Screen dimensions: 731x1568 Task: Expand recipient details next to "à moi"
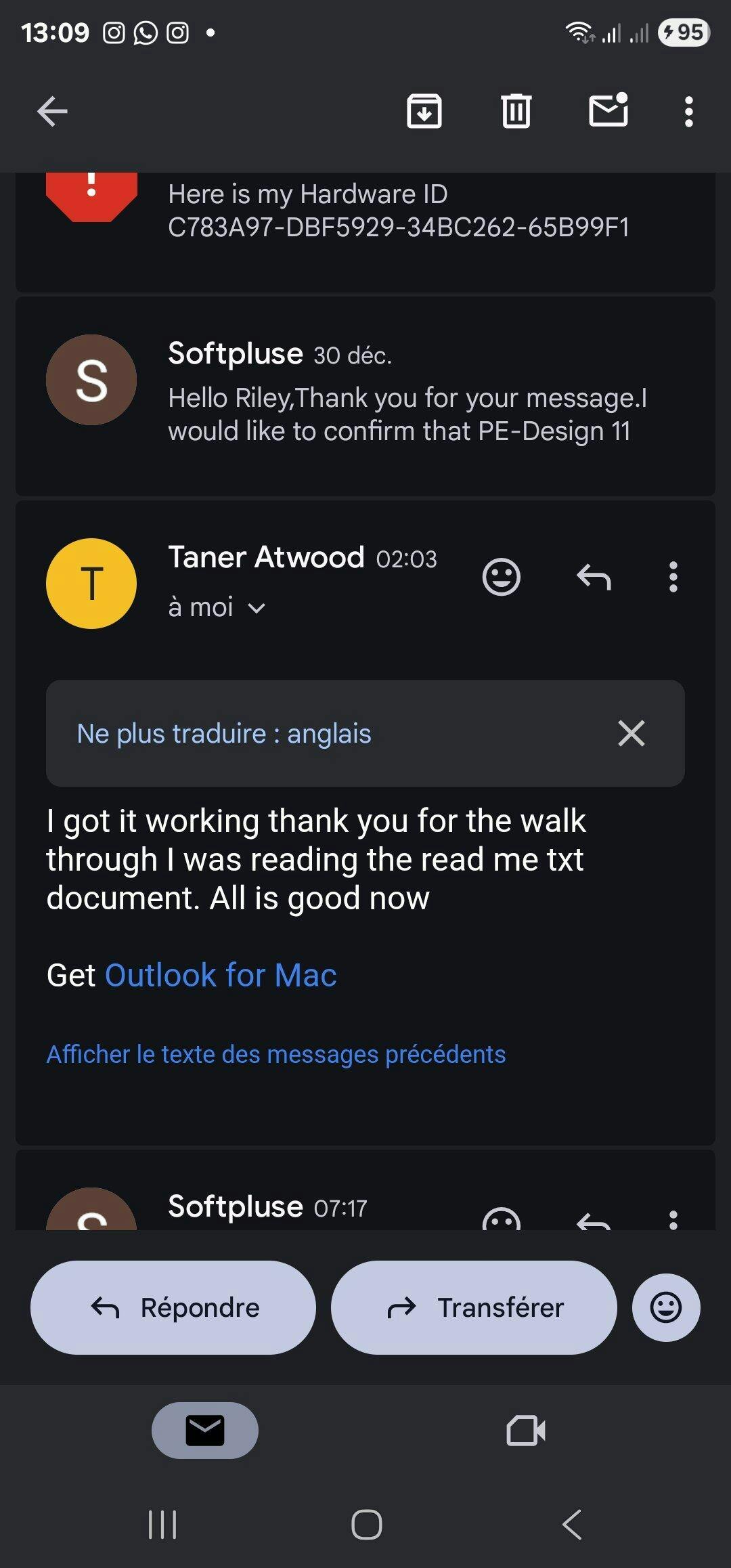pyautogui.click(x=257, y=608)
